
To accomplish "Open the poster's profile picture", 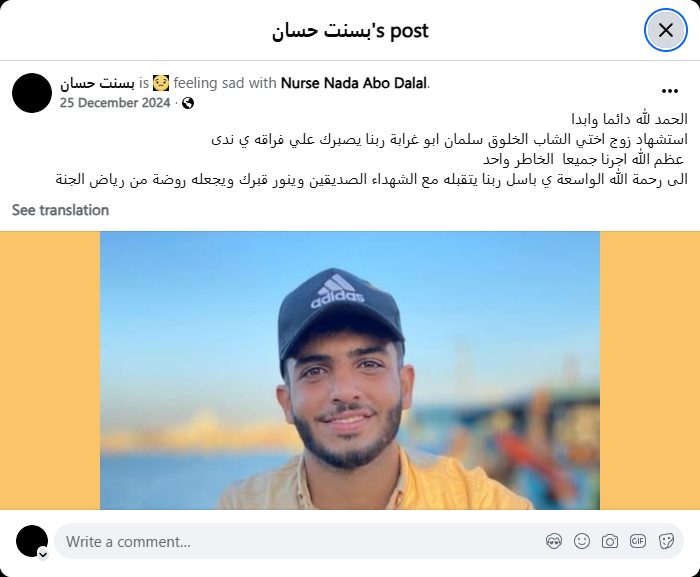I will pyautogui.click(x=32, y=92).
